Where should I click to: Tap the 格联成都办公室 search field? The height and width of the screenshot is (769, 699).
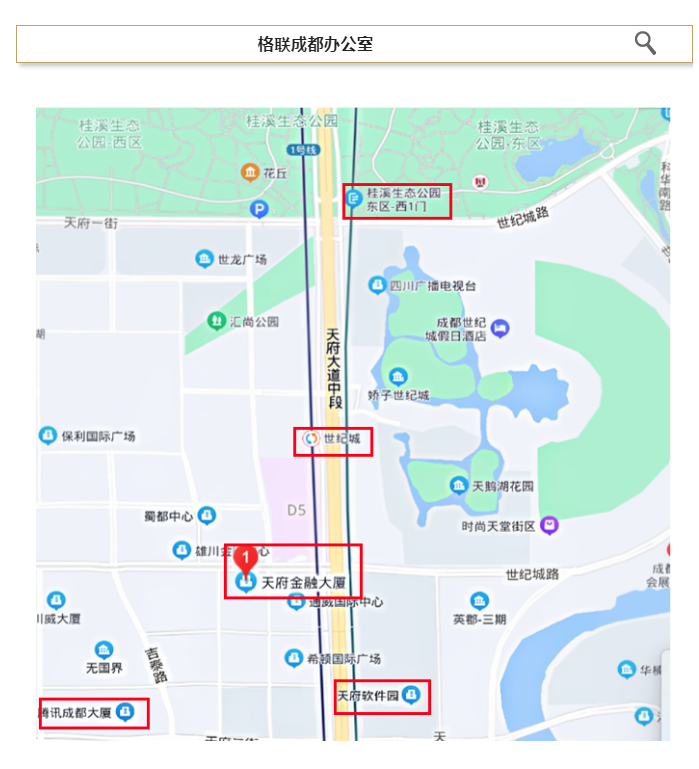pos(315,44)
